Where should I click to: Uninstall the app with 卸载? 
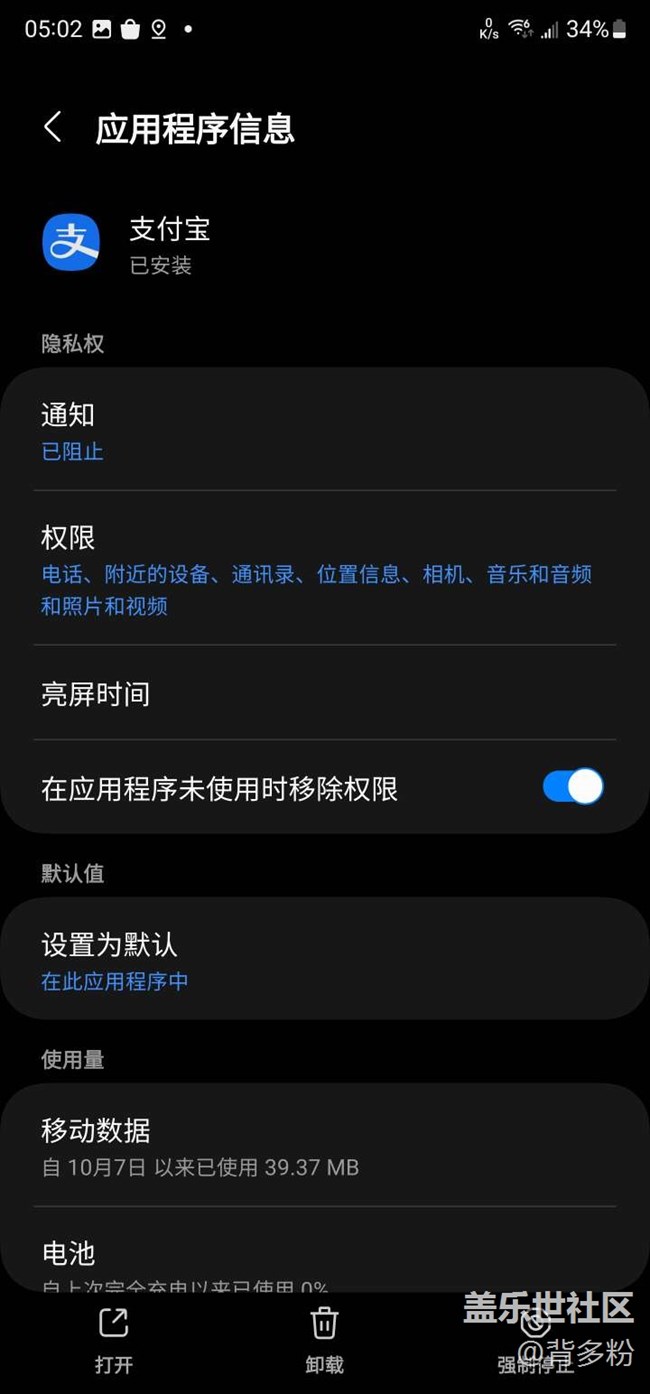tap(324, 1340)
